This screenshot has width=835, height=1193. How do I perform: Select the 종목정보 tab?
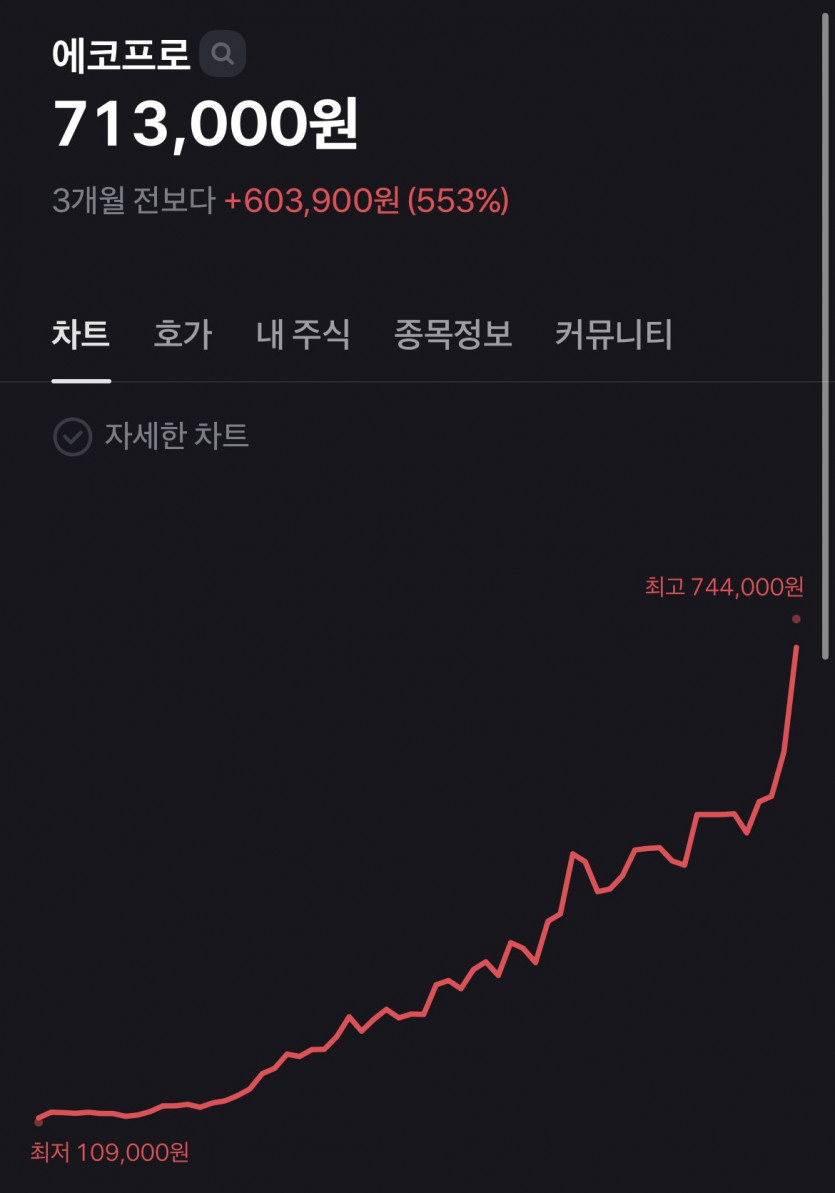[450, 336]
